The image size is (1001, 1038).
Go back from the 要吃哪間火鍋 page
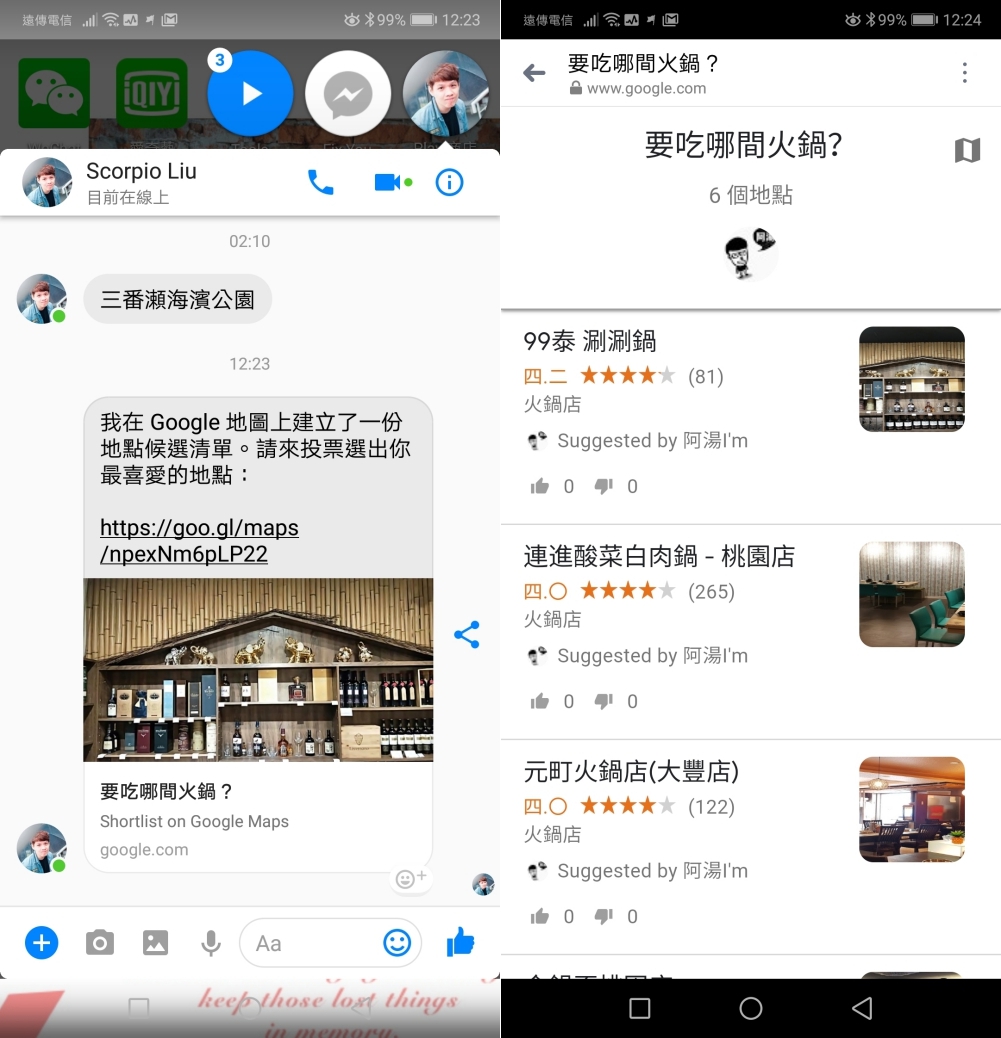[x=535, y=73]
